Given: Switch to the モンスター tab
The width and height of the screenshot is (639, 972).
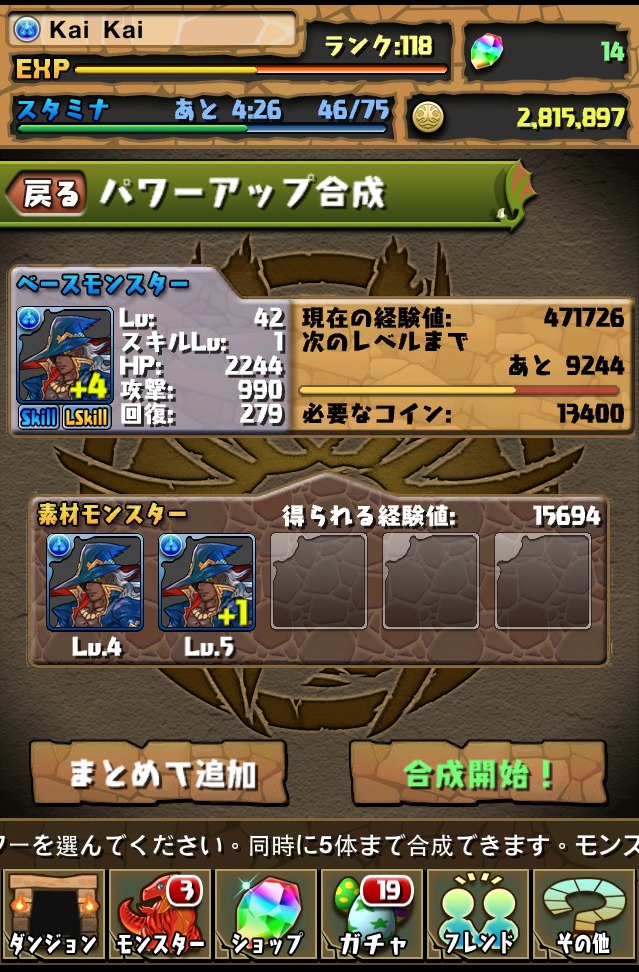Looking at the screenshot, I should coord(158,915).
